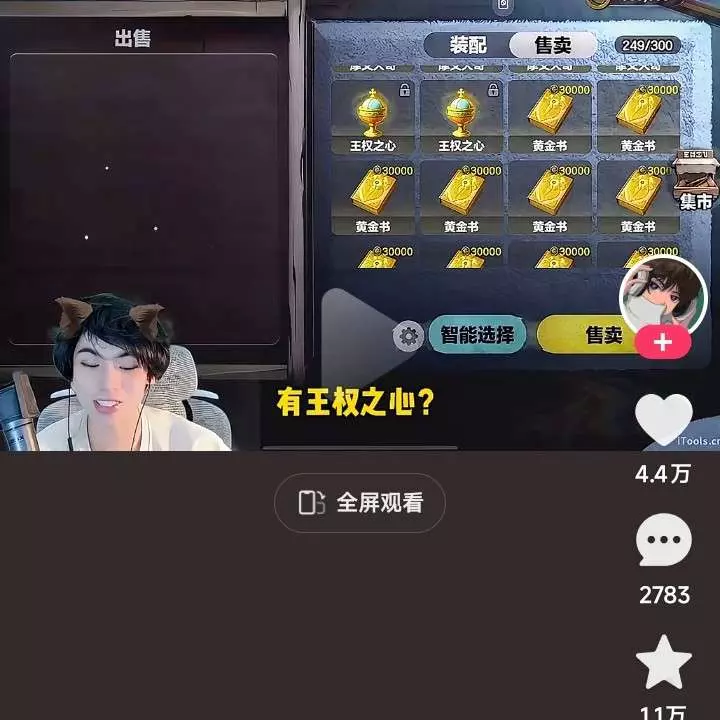Follow the creator with the red plus button

tap(662, 342)
